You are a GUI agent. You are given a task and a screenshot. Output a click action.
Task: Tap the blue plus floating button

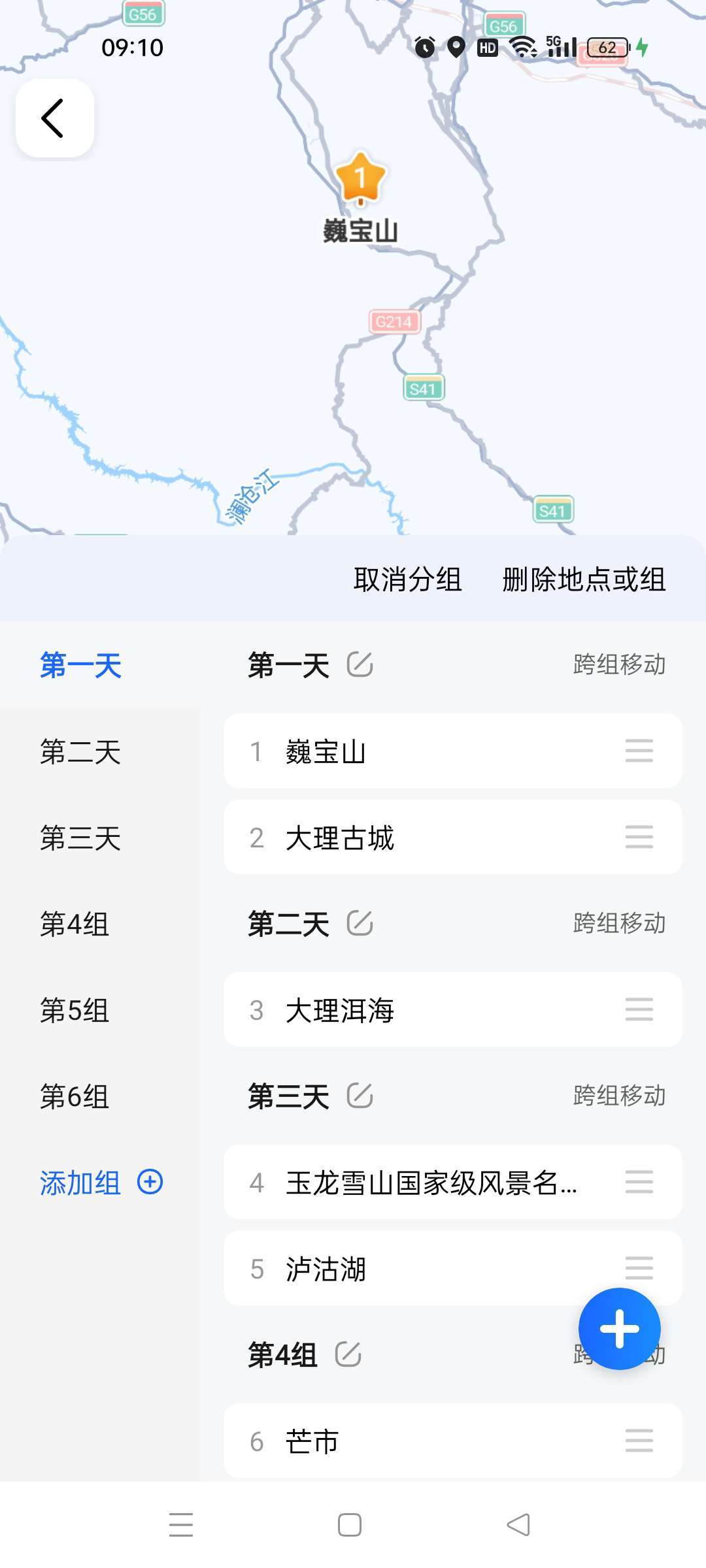pos(619,1329)
